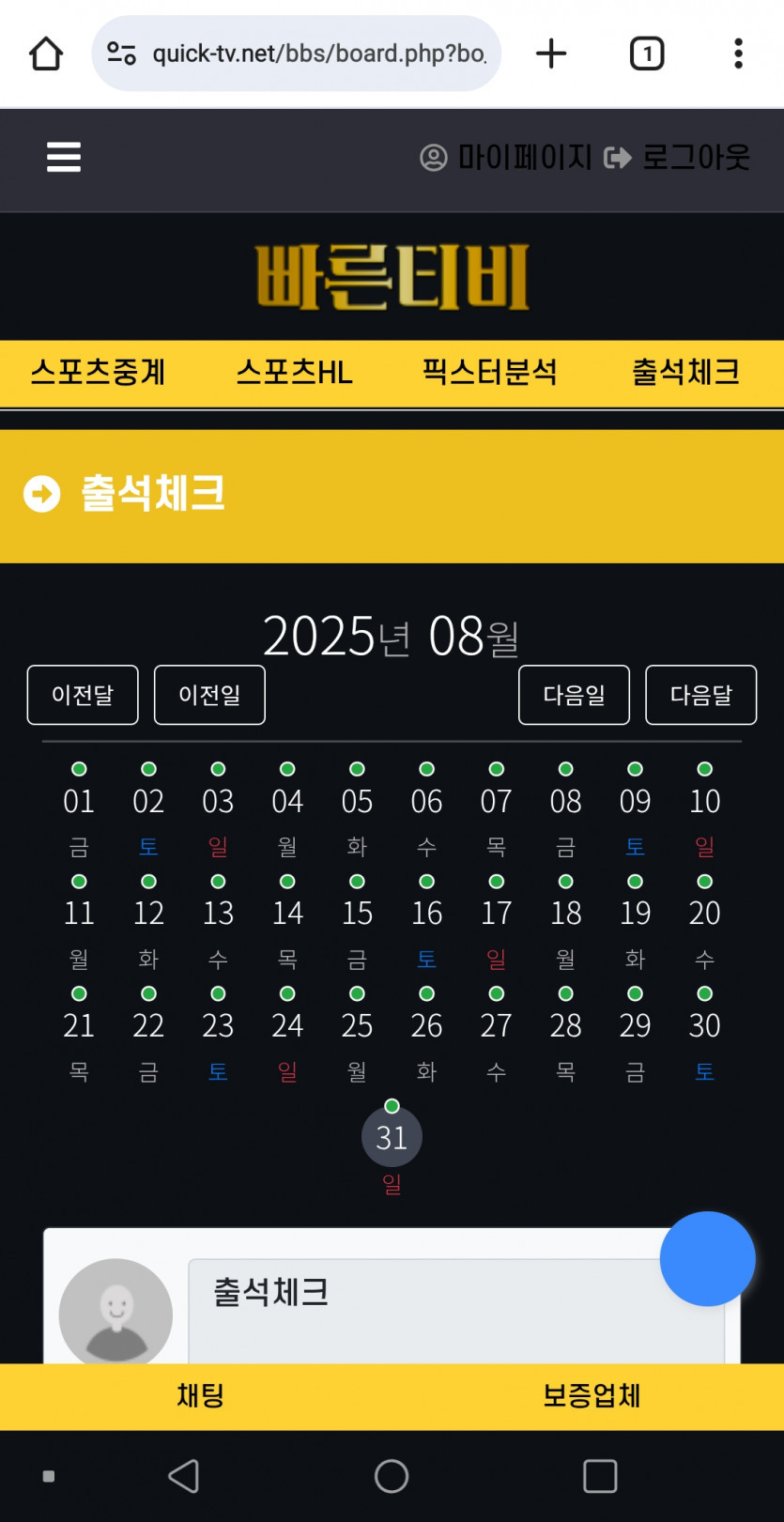Go to previous day with 이전일

[x=209, y=695]
